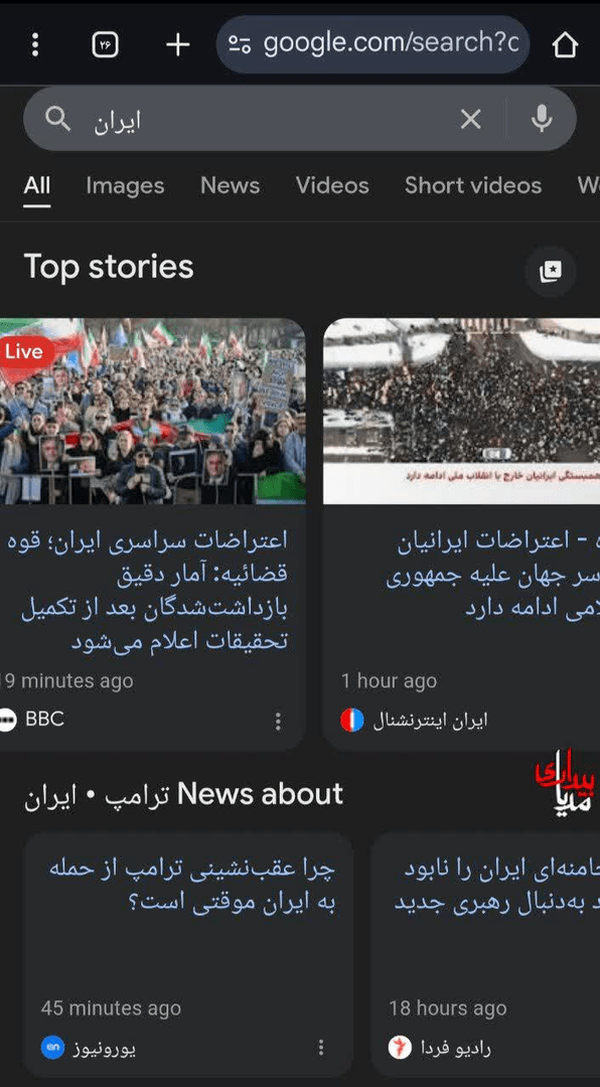
Task: Open more options for یورونیوز article
Action: coord(321,1047)
